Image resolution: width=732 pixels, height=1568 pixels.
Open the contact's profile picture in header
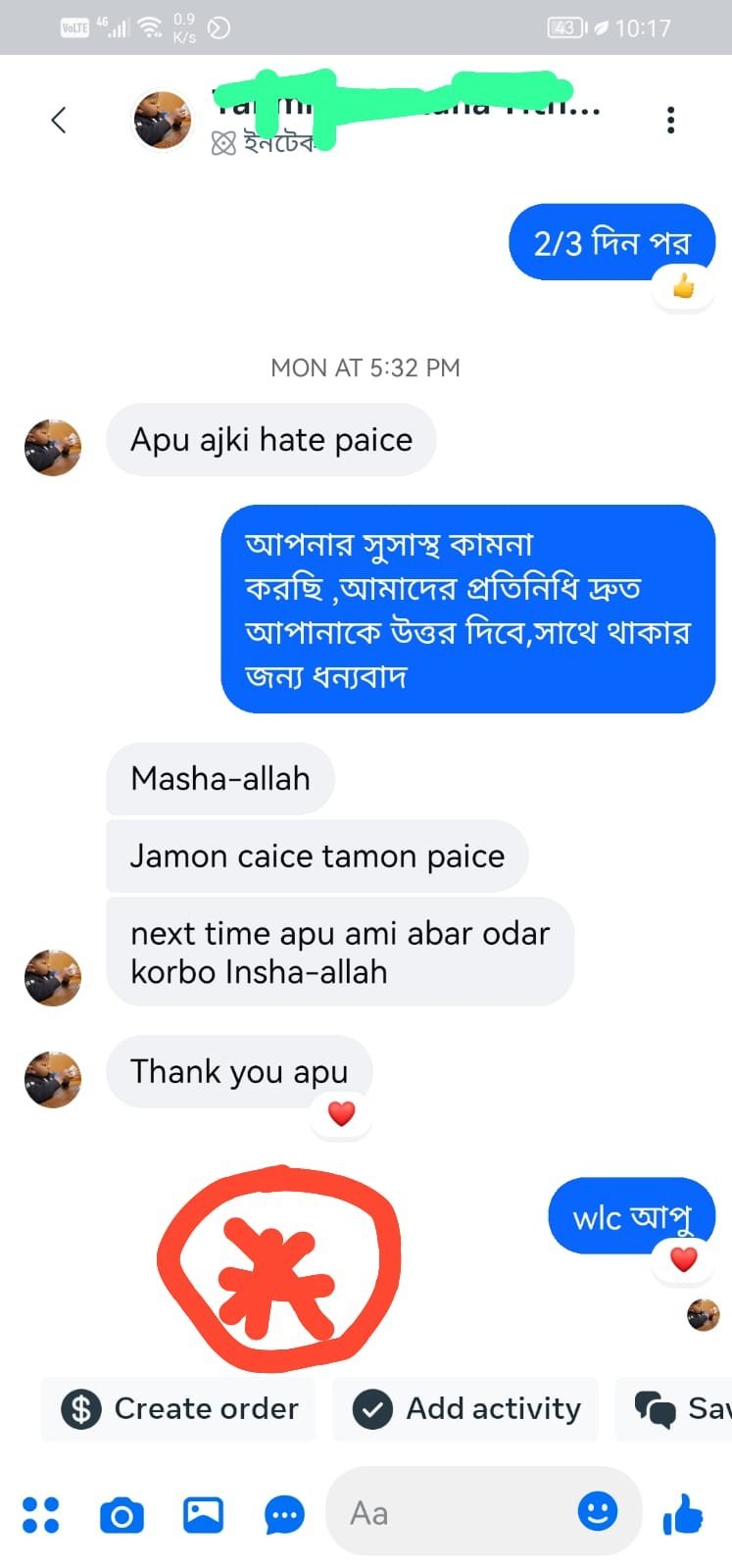pyautogui.click(x=162, y=121)
